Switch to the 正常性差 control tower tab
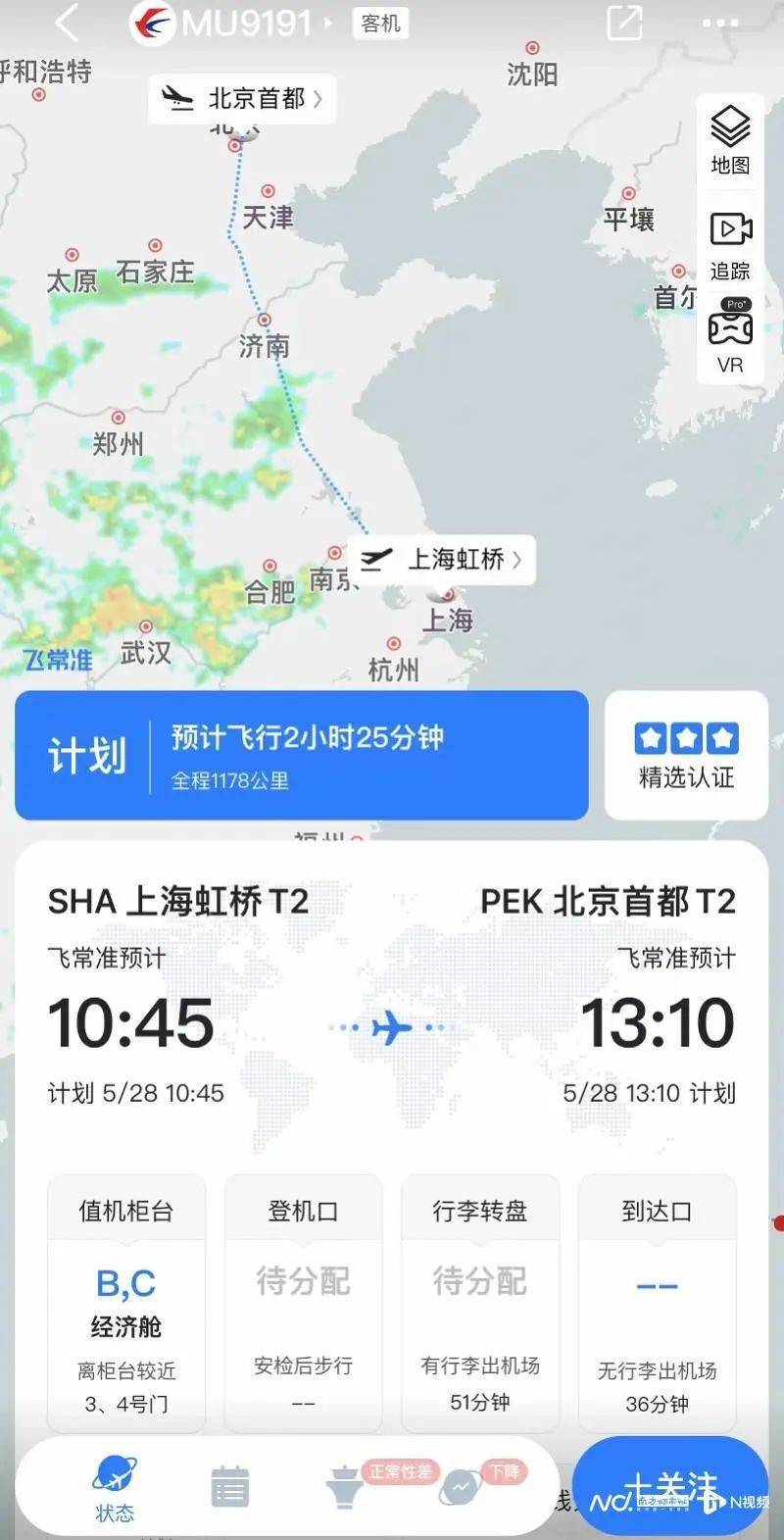 point(345,1487)
